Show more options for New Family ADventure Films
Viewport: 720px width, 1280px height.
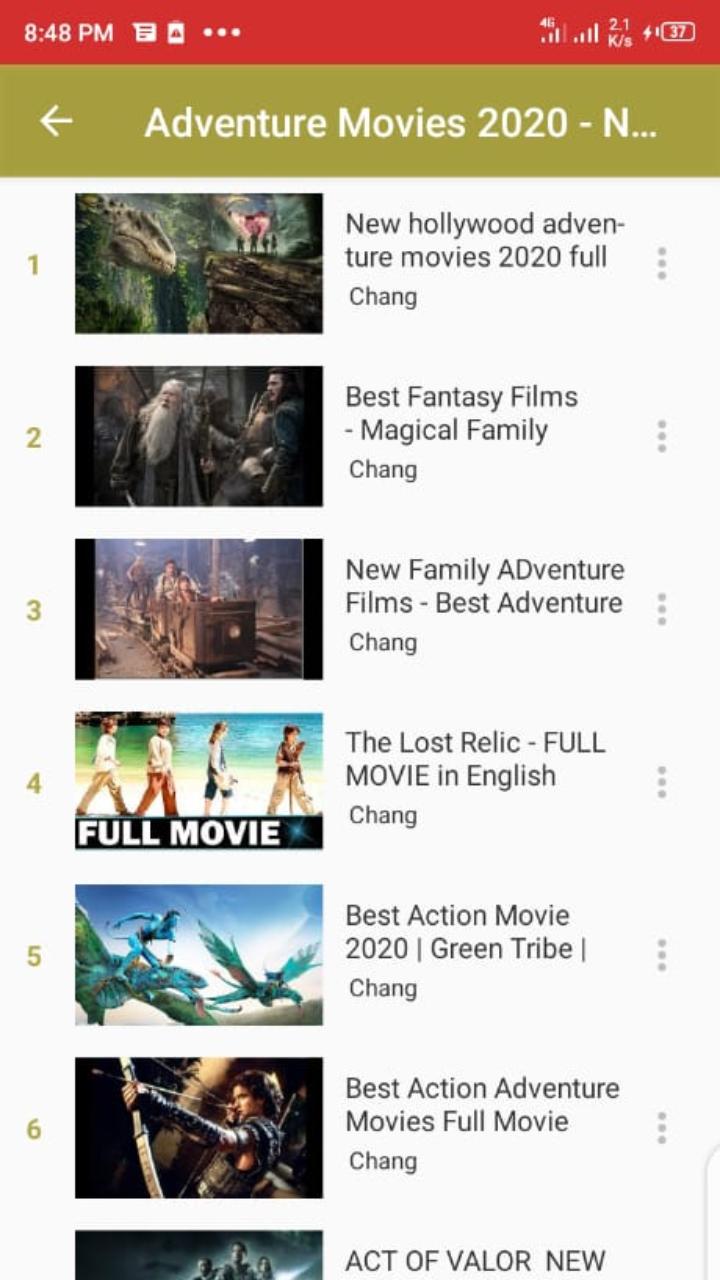coord(661,609)
